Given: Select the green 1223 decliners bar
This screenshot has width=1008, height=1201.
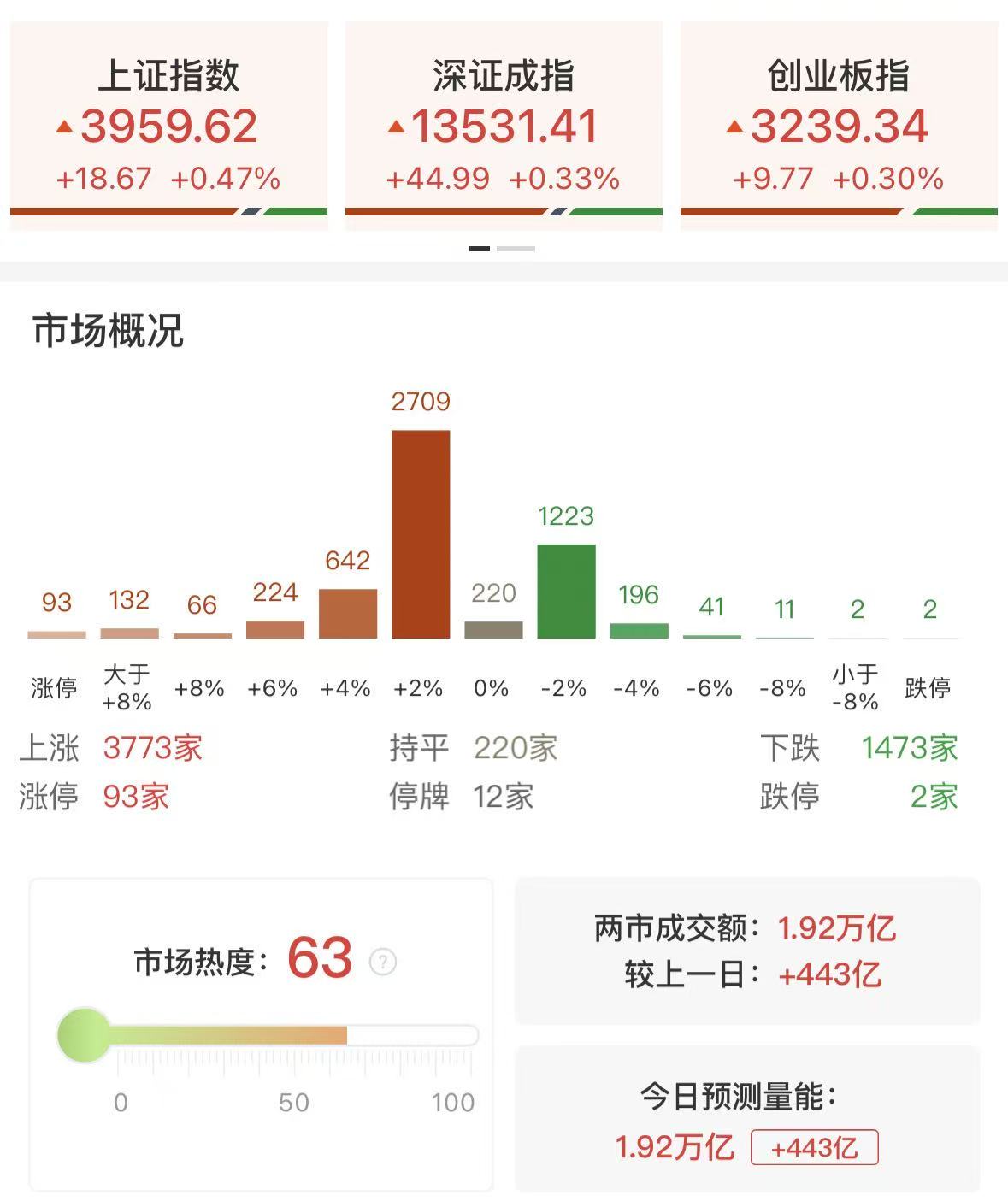Looking at the screenshot, I should pyautogui.click(x=564, y=590).
